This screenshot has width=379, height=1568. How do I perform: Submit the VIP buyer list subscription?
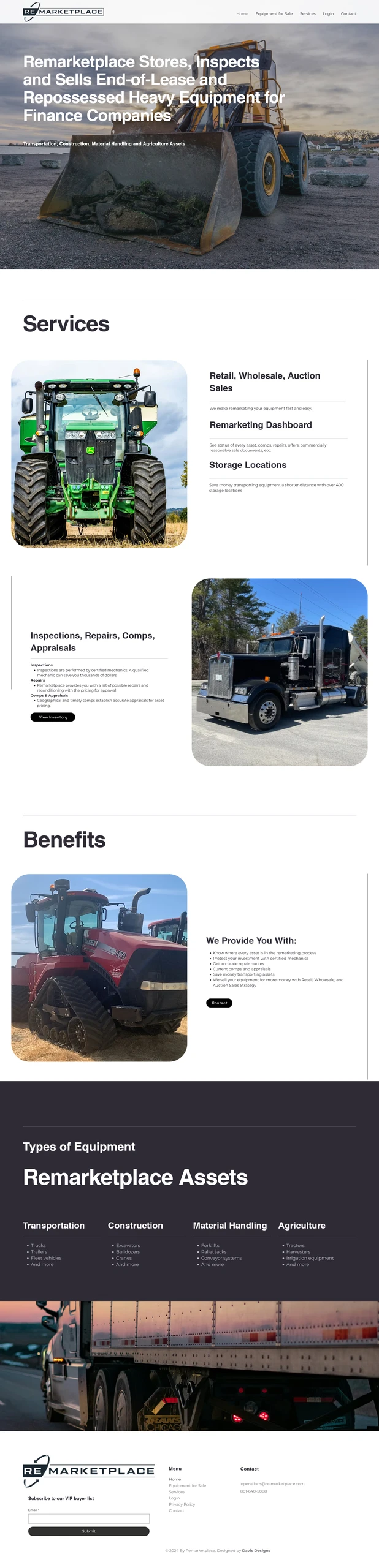[88, 1531]
